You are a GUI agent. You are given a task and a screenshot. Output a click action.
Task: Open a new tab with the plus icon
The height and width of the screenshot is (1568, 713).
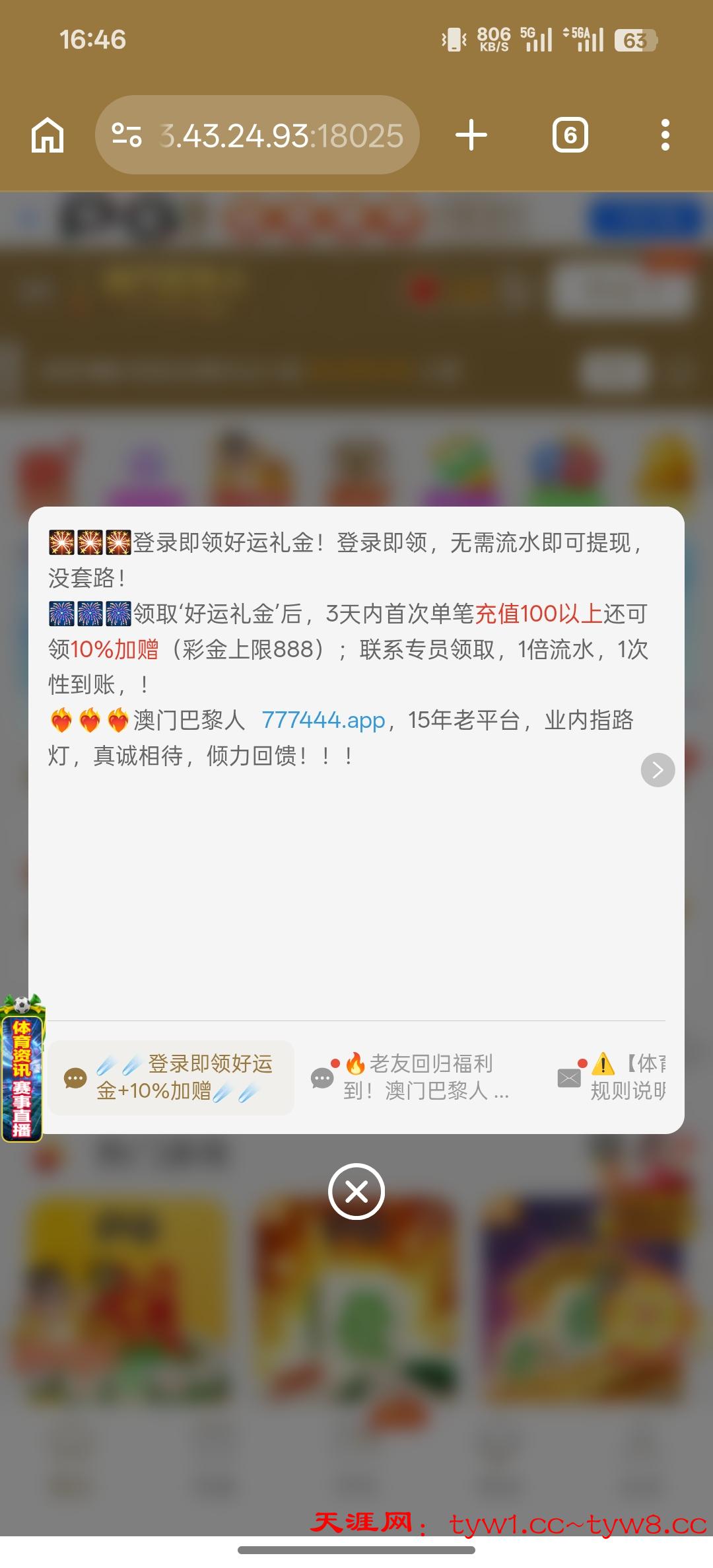[x=471, y=135]
